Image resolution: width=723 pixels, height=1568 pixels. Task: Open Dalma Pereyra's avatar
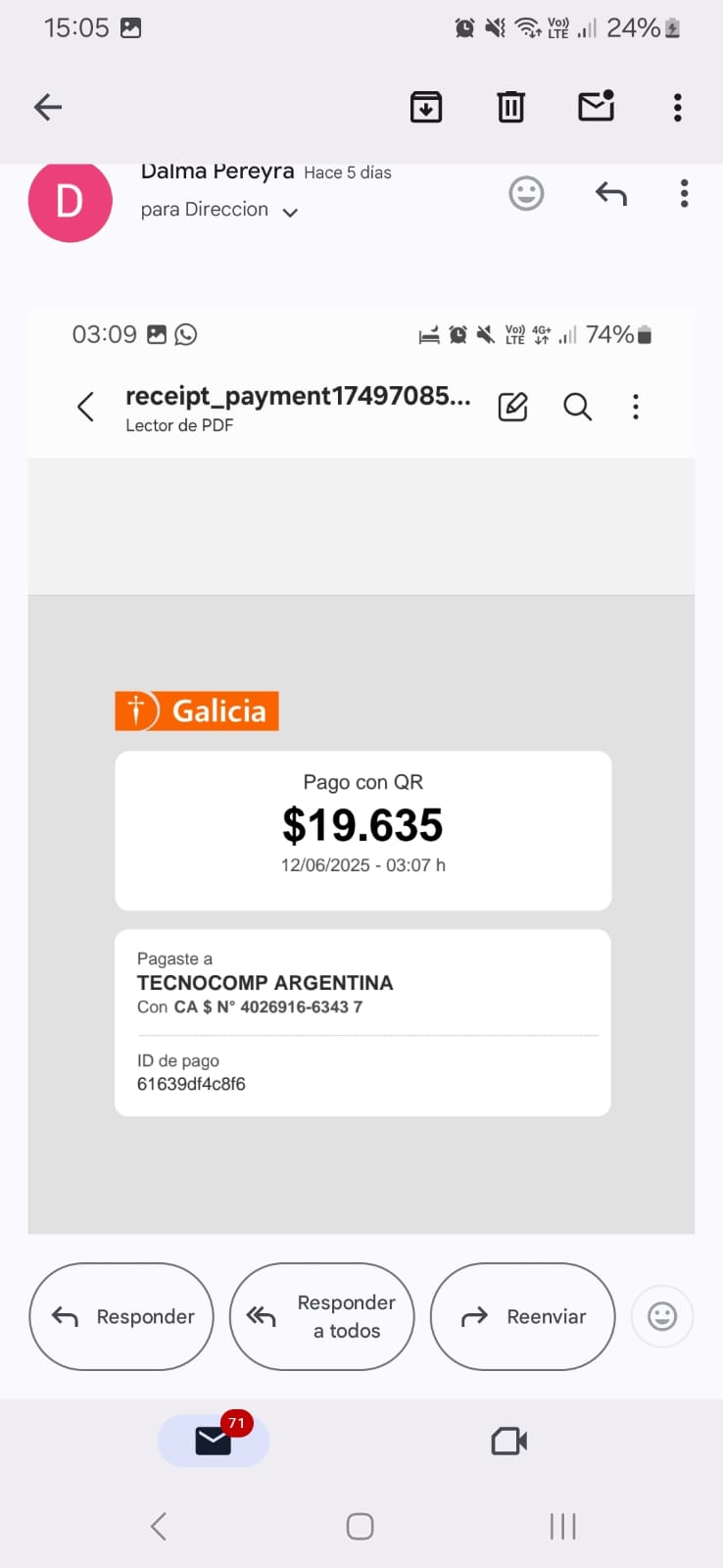(70, 201)
